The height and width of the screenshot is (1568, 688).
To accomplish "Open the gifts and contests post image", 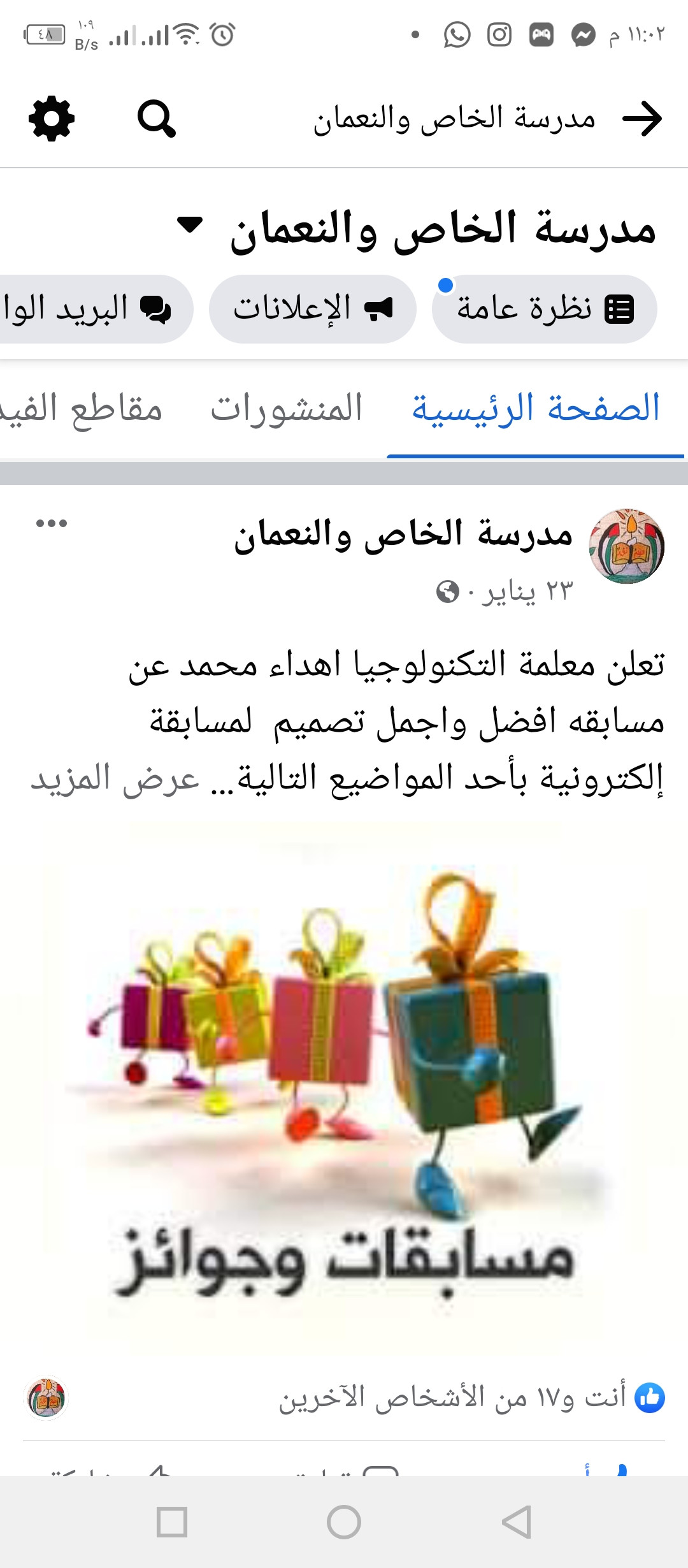I will pyautogui.click(x=344, y=1084).
